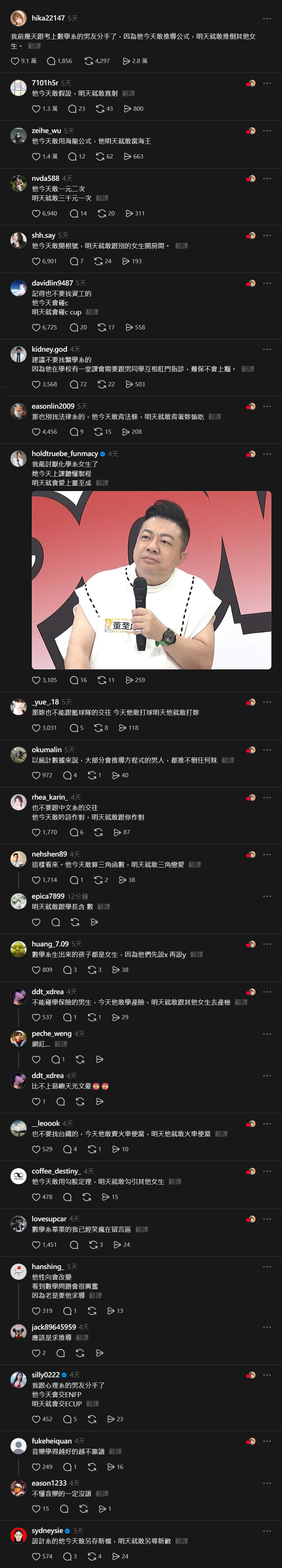Screen dimensions: 282x1568
Task: Translate okumalin's comment
Action: pos(228,760)
